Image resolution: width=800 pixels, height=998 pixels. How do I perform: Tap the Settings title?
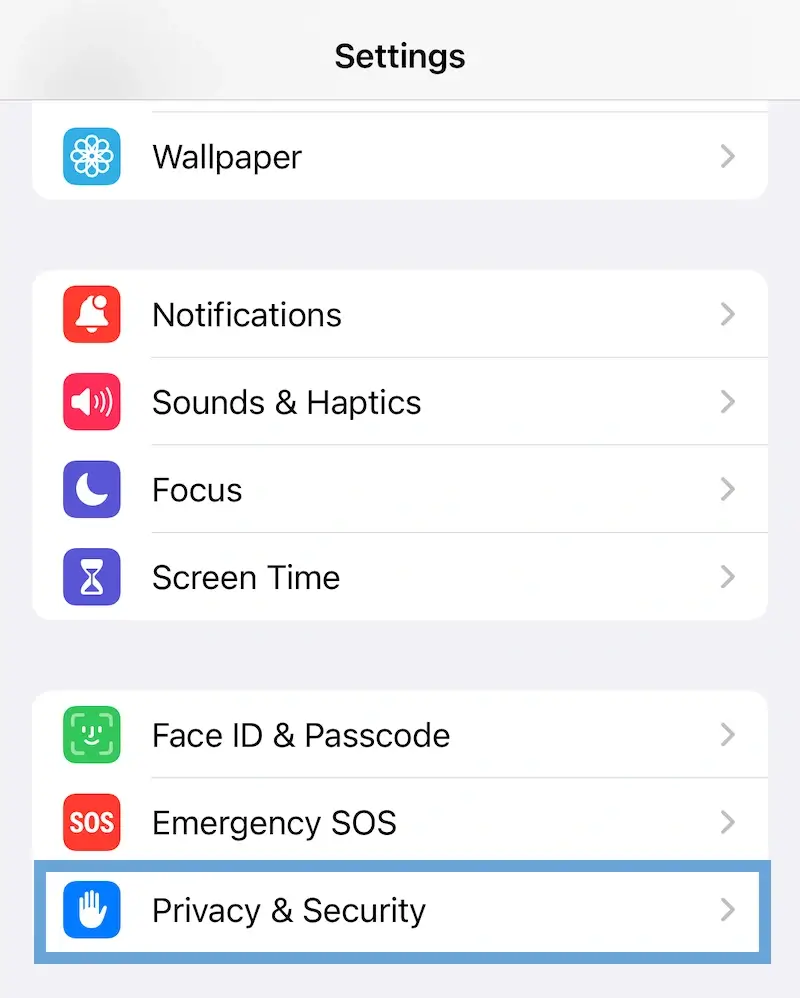[400, 57]
